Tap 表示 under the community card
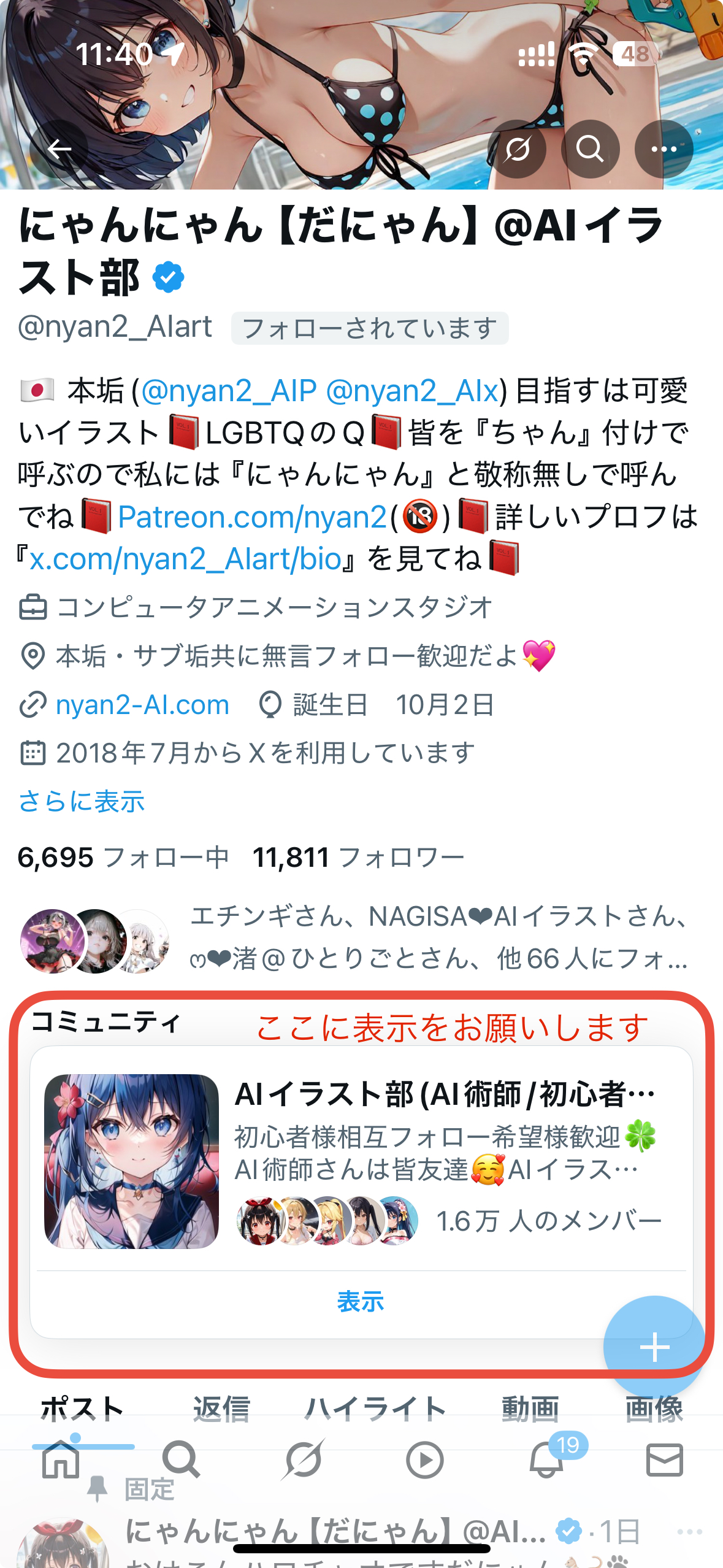Screen dimensions: 723x1568 pyautogui.click(x=361, y=1301)
